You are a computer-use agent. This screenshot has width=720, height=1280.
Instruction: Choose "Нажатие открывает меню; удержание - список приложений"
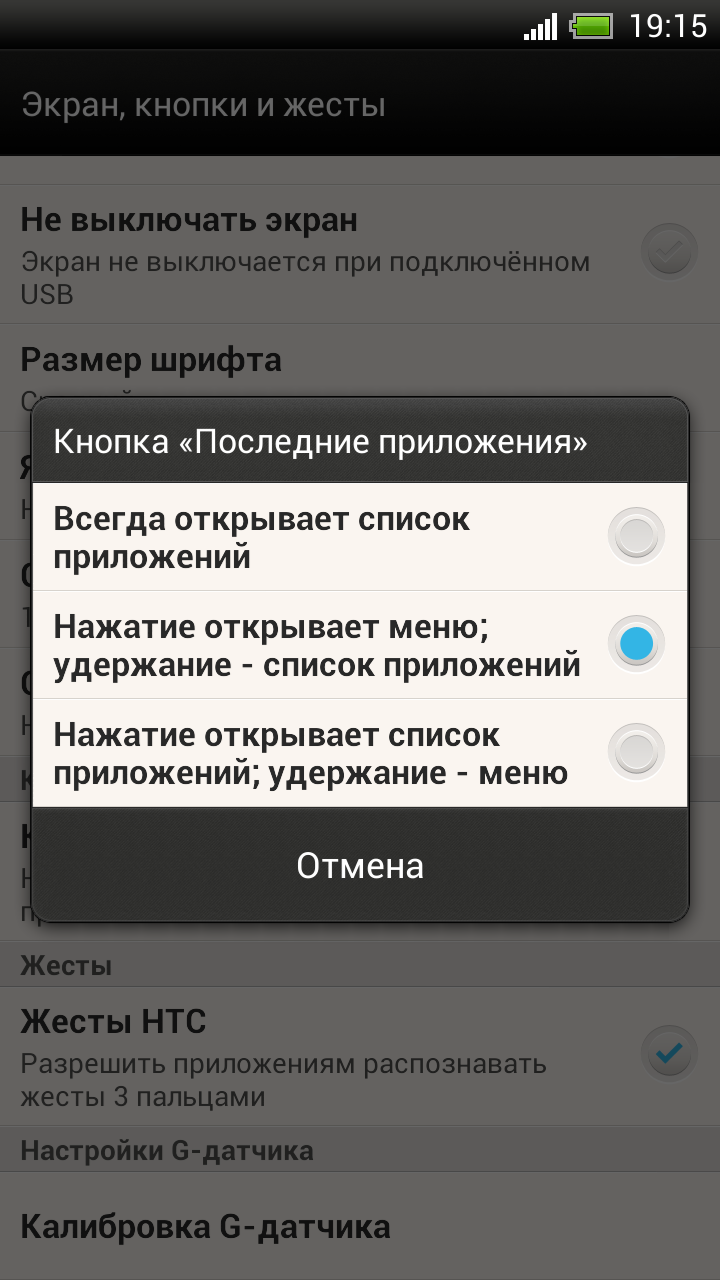click(360, 645)
